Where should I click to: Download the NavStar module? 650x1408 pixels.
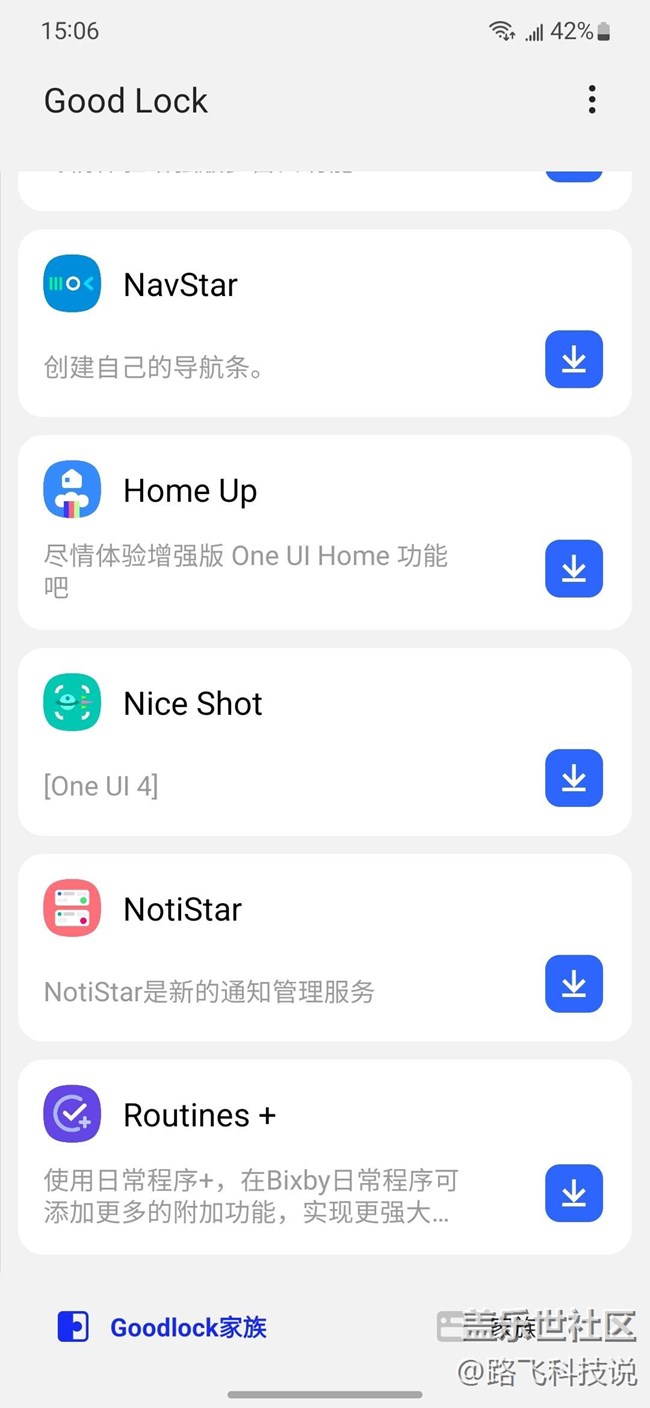click(573, 359)
